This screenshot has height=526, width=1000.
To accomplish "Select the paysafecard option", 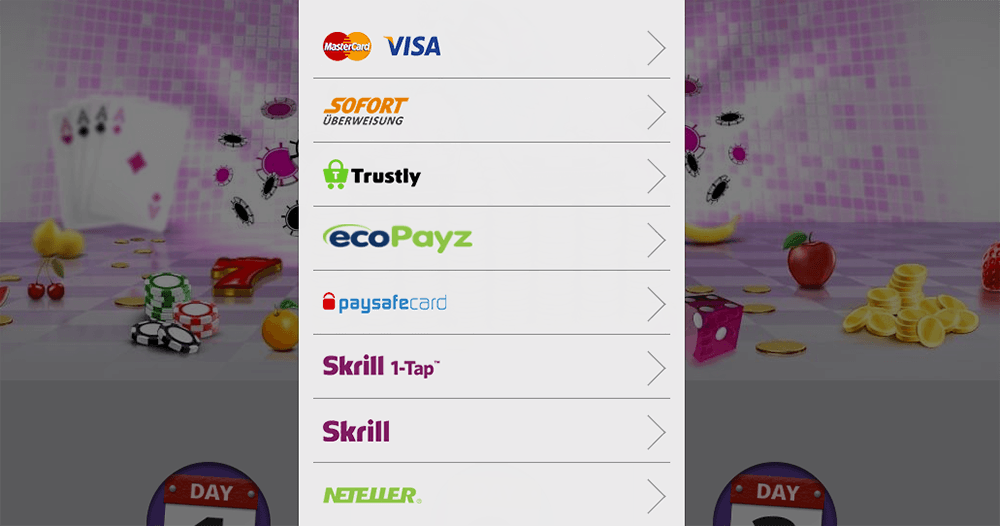I will (490, 303).
